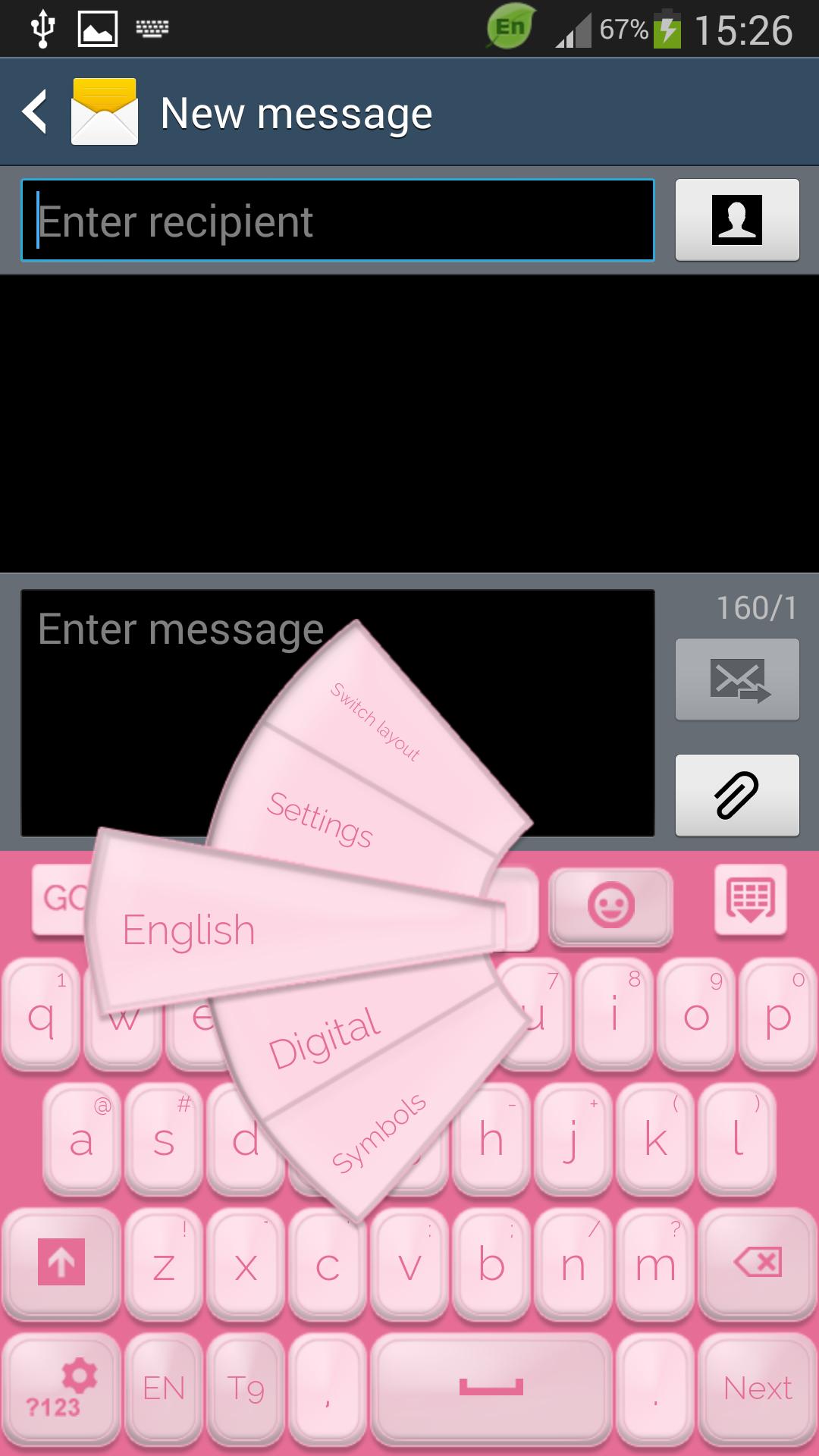This screenshot has height=1456, width=819.
Task: Toggle the T9 key
Action: click(x=246, y=1388)
